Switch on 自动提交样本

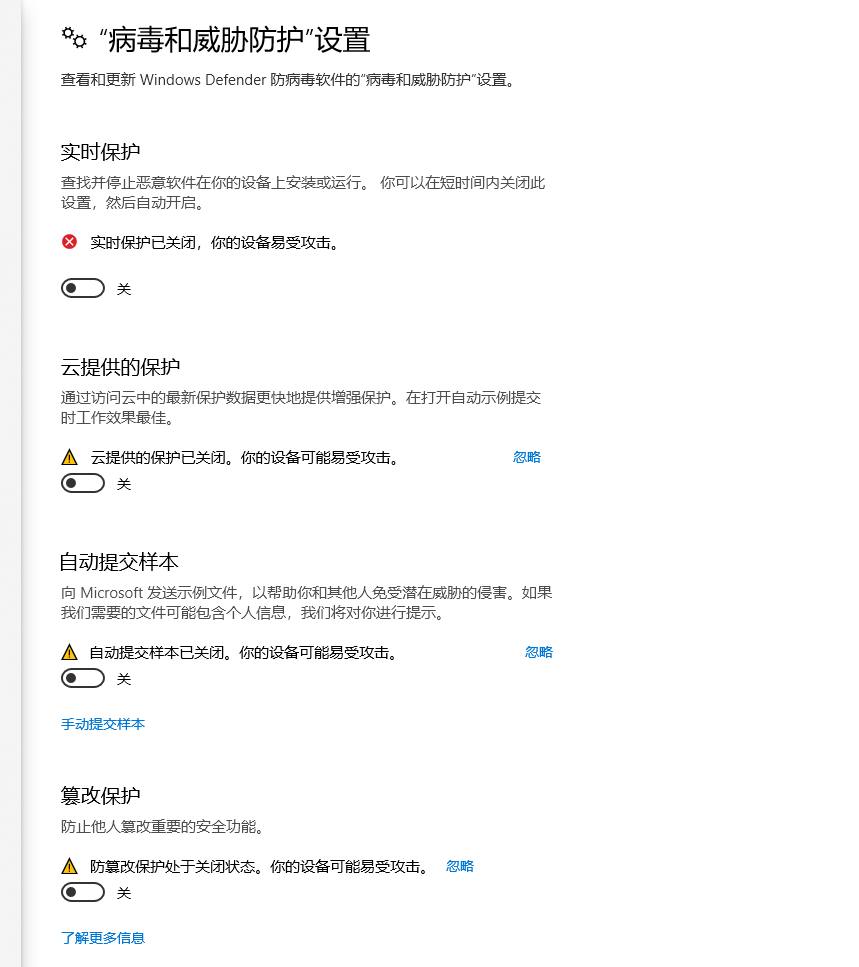(x=83, y=679)
